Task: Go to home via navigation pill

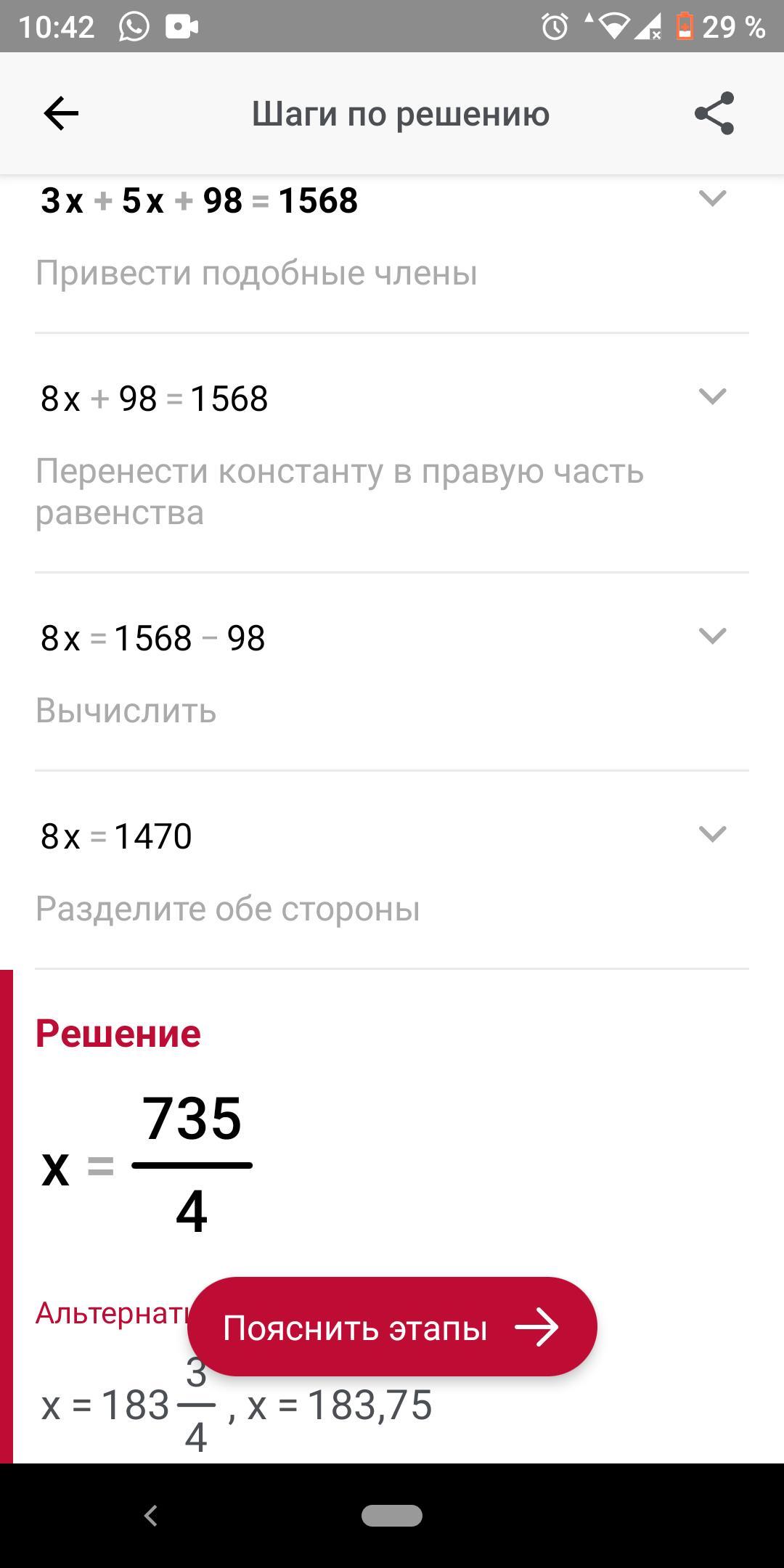Action: [x=392, y=1516]
